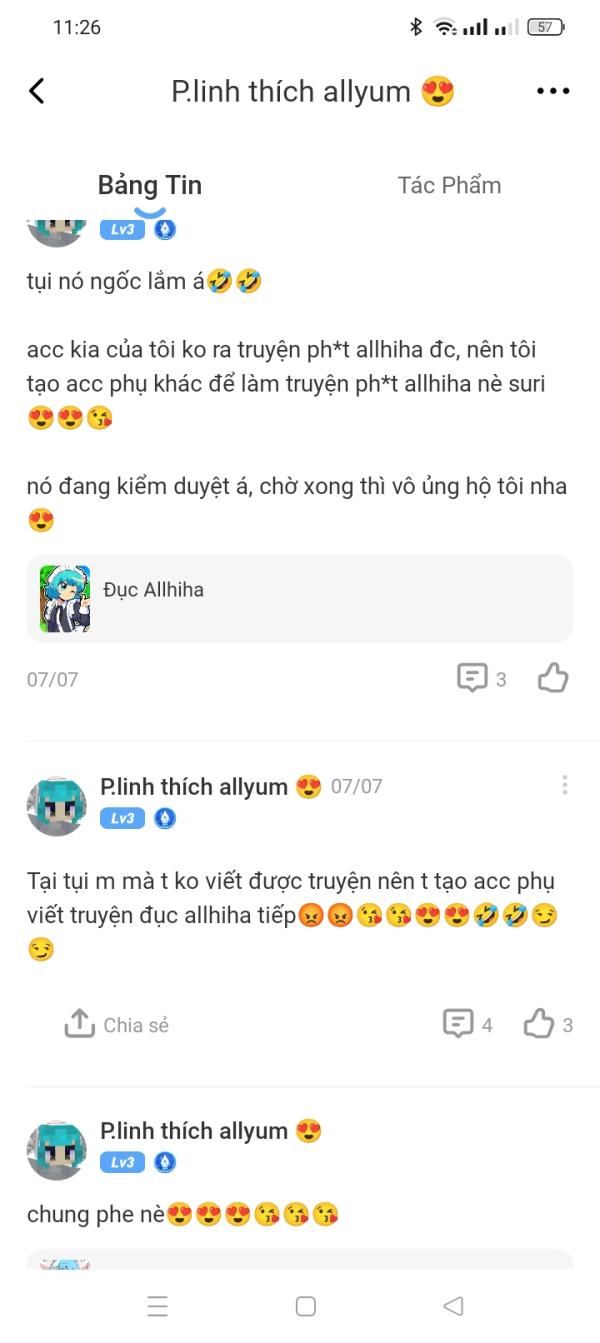The height and width of the screenshot is (1343, 600).
Task: Open options on the 07/07 'Tại tụi m' post
Action: (565, 785)
